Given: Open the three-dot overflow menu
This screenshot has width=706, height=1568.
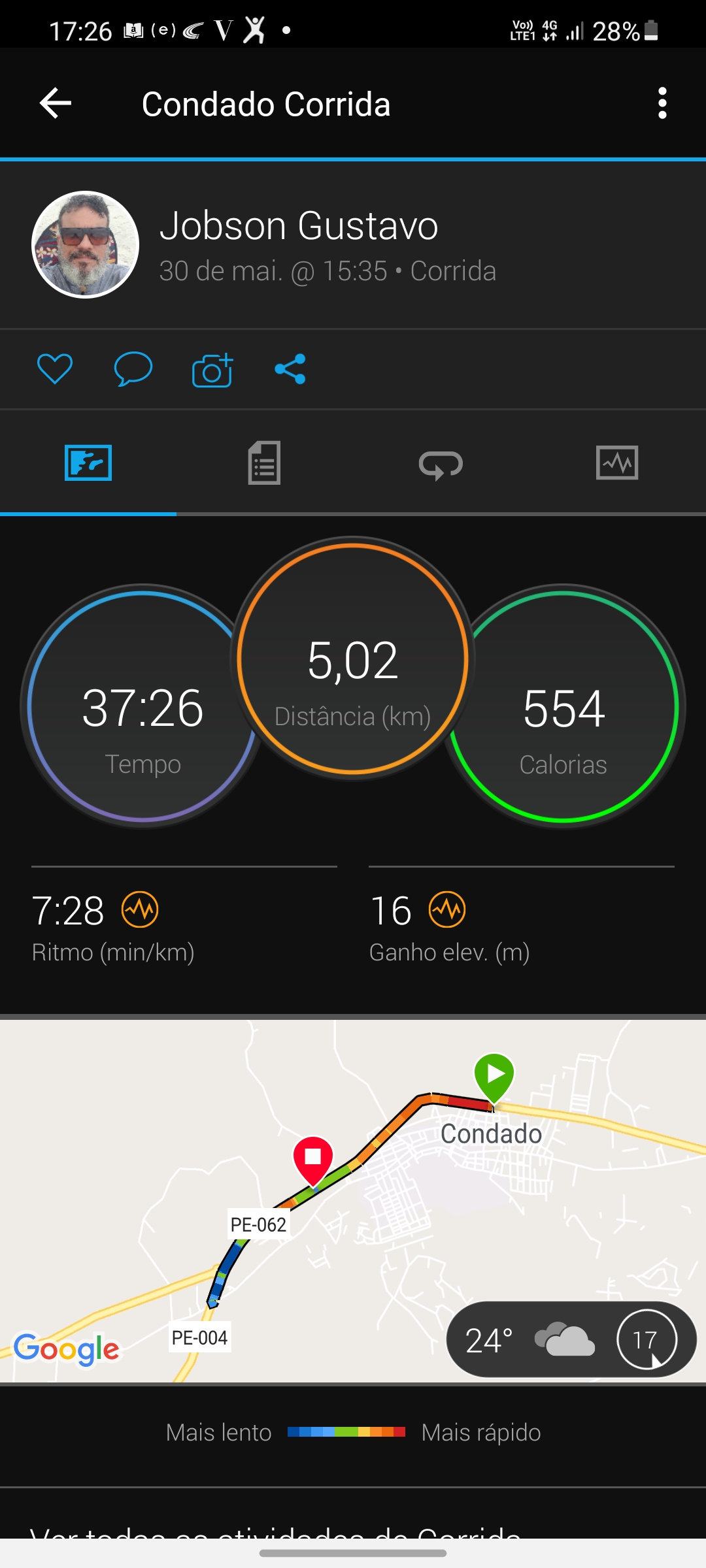Looking at the screenshot, I should click(x=662, y=103).
